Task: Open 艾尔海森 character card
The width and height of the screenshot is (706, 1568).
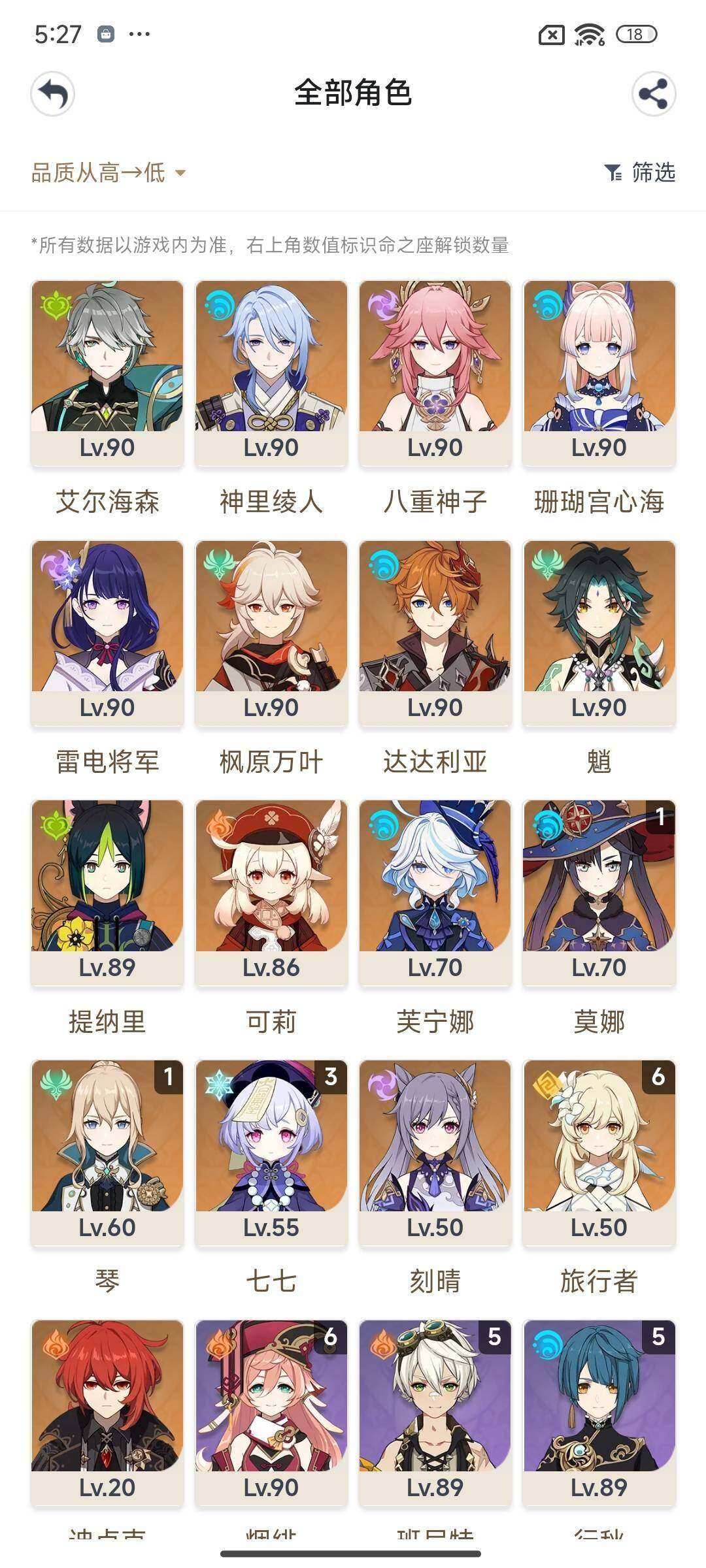Action: point(107,372)
